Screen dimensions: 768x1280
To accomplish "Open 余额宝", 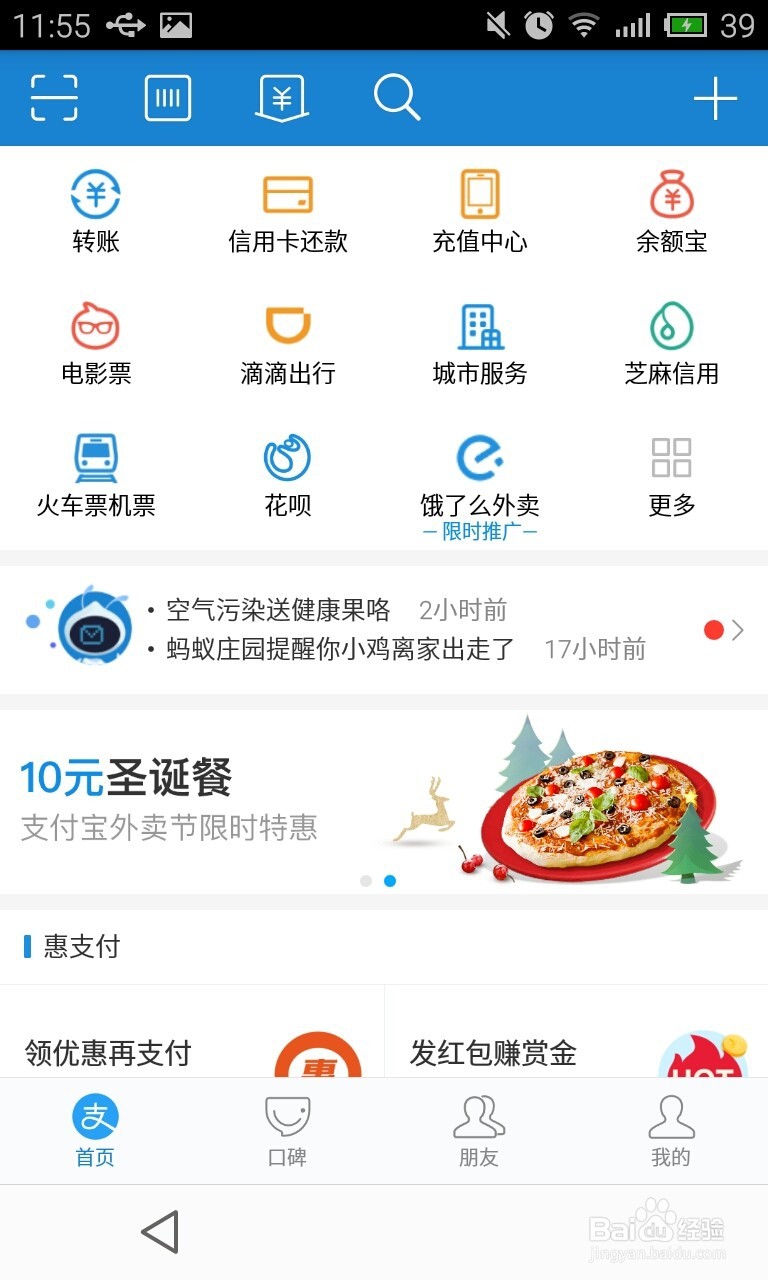I will (671, 211).
